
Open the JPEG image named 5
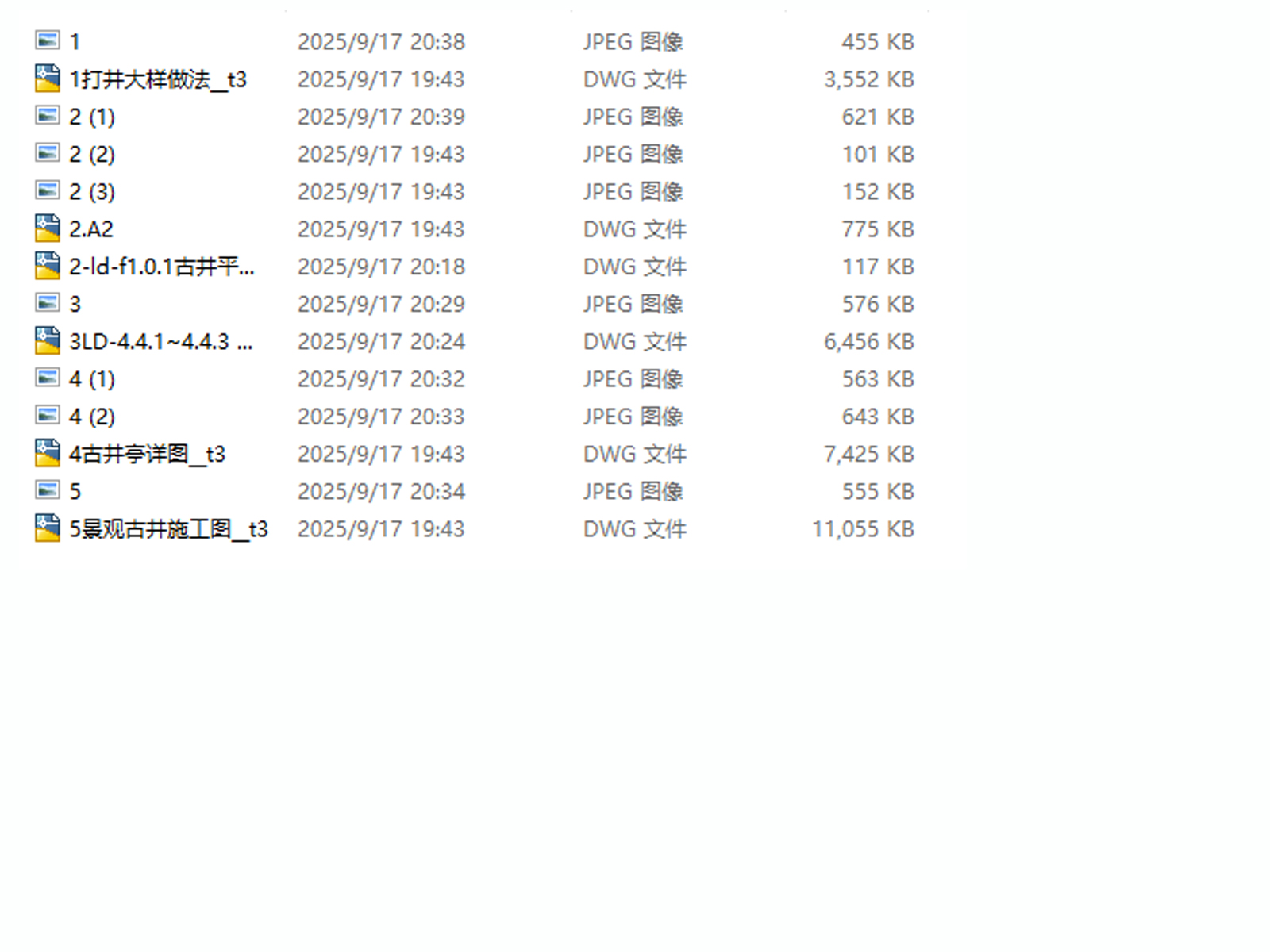(x=75, y=491)
